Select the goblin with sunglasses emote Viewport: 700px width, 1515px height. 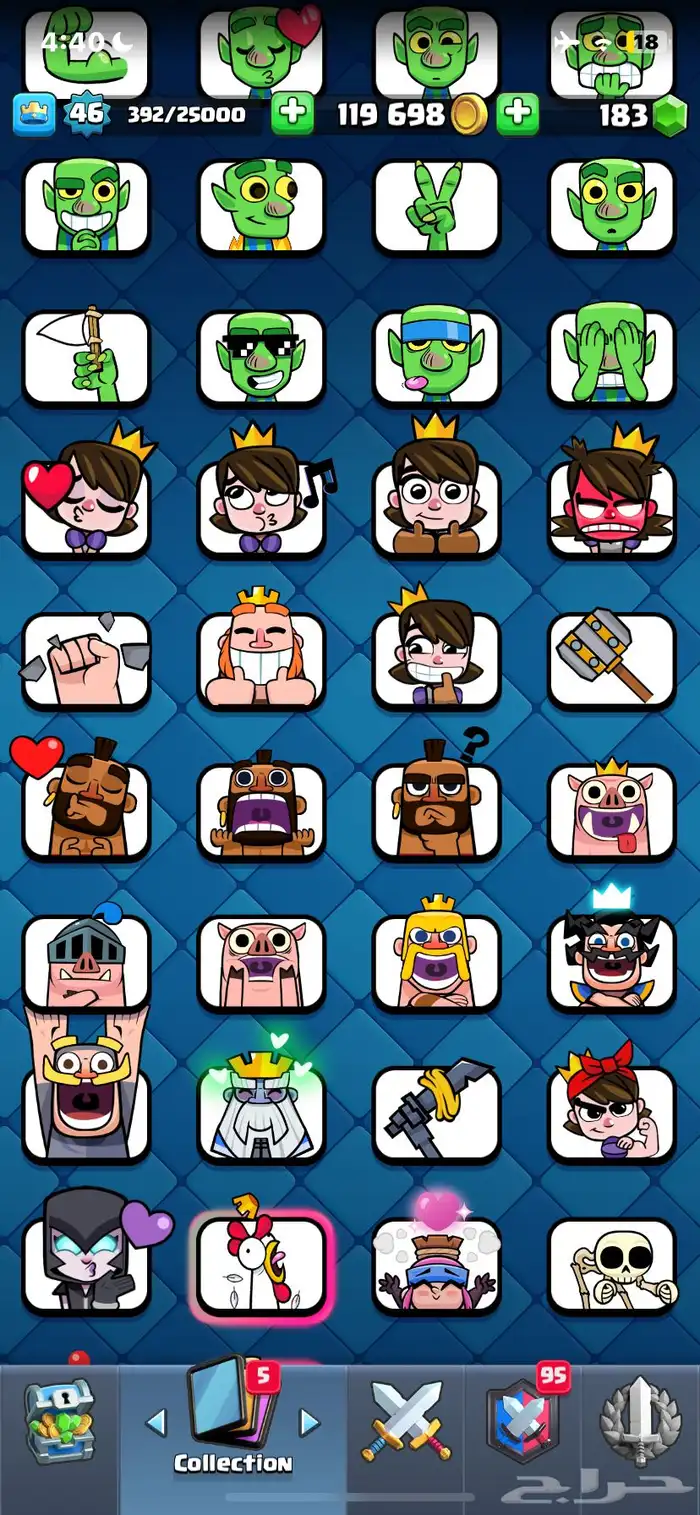click(x=261, y=357)
